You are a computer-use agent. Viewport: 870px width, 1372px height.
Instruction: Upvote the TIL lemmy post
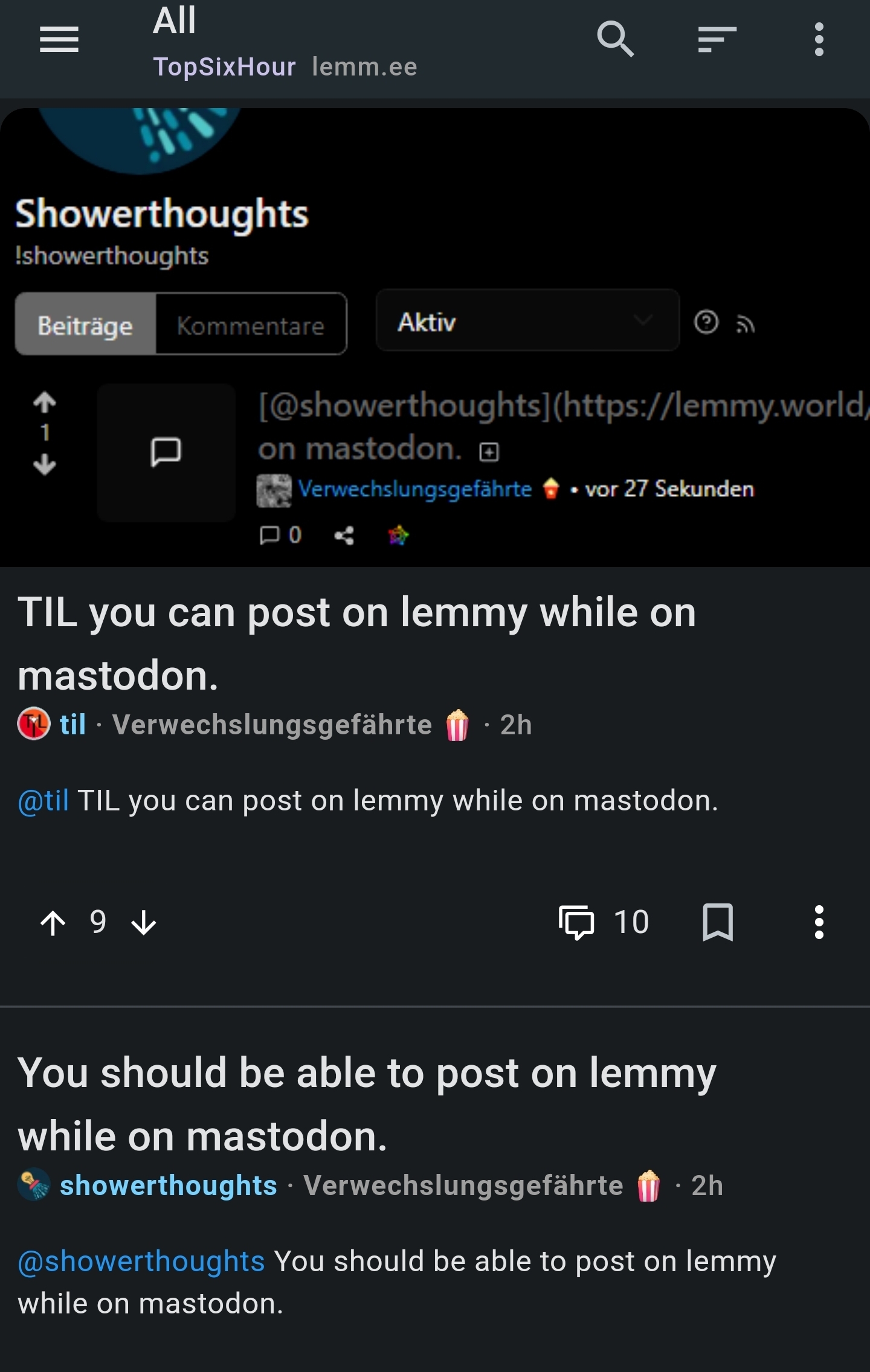click(53, 922)
